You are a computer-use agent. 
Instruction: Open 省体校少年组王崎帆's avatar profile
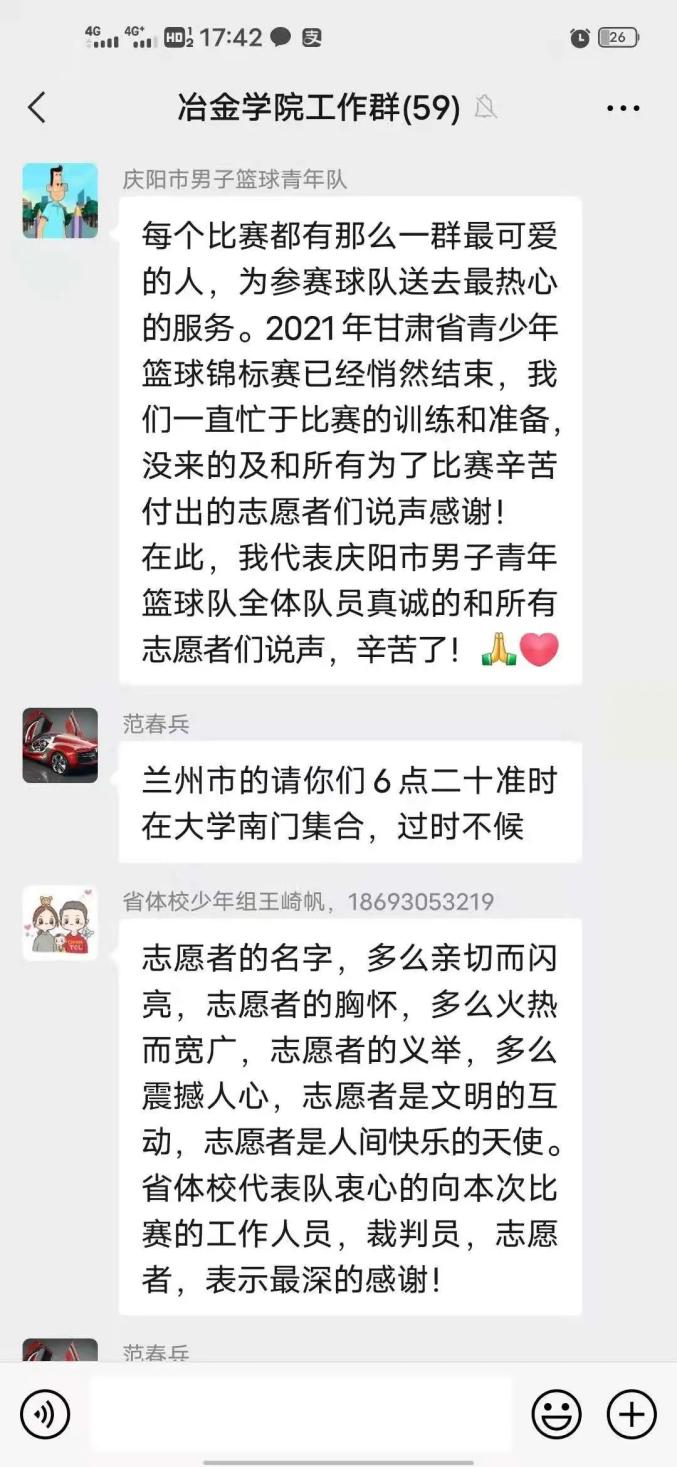60,923
